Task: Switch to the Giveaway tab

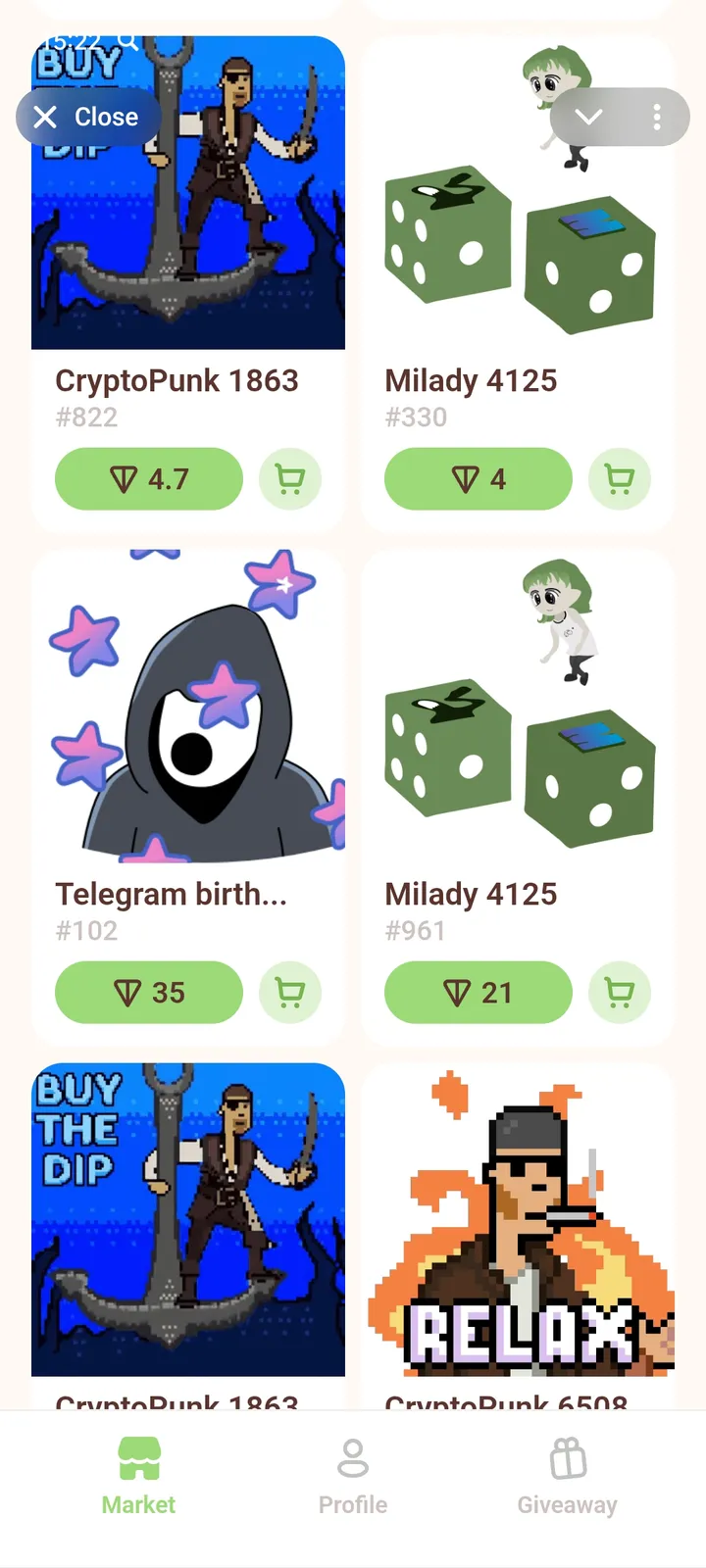Action: click(567, 1480)
